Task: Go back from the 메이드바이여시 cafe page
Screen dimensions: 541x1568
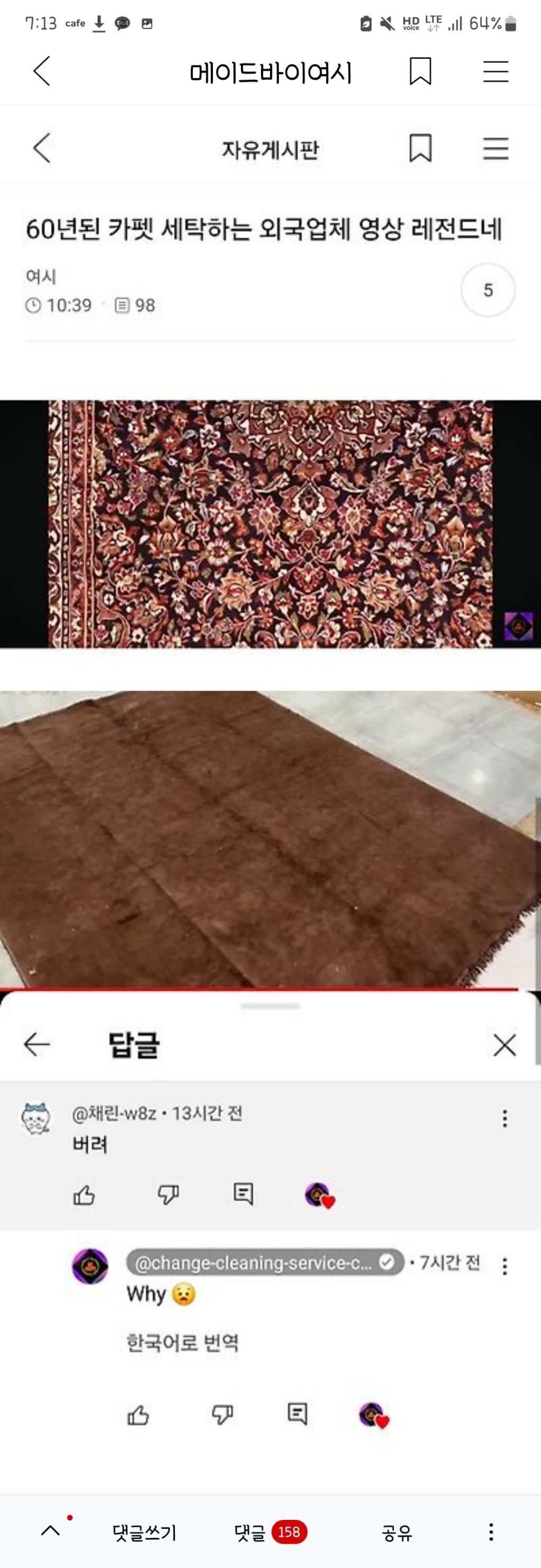Action: tap(41, 71)
